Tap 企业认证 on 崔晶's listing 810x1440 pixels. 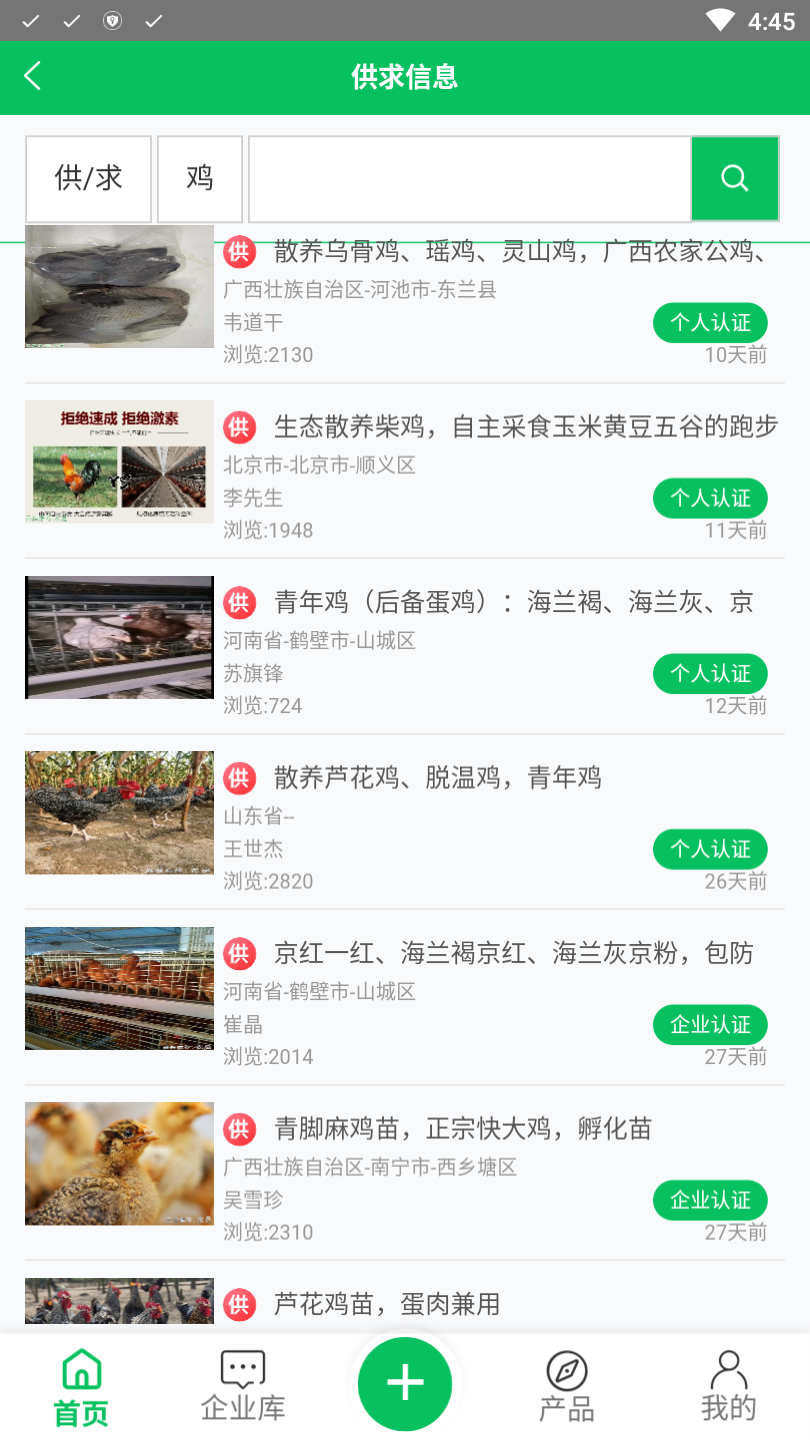[x=710, y=1024]
